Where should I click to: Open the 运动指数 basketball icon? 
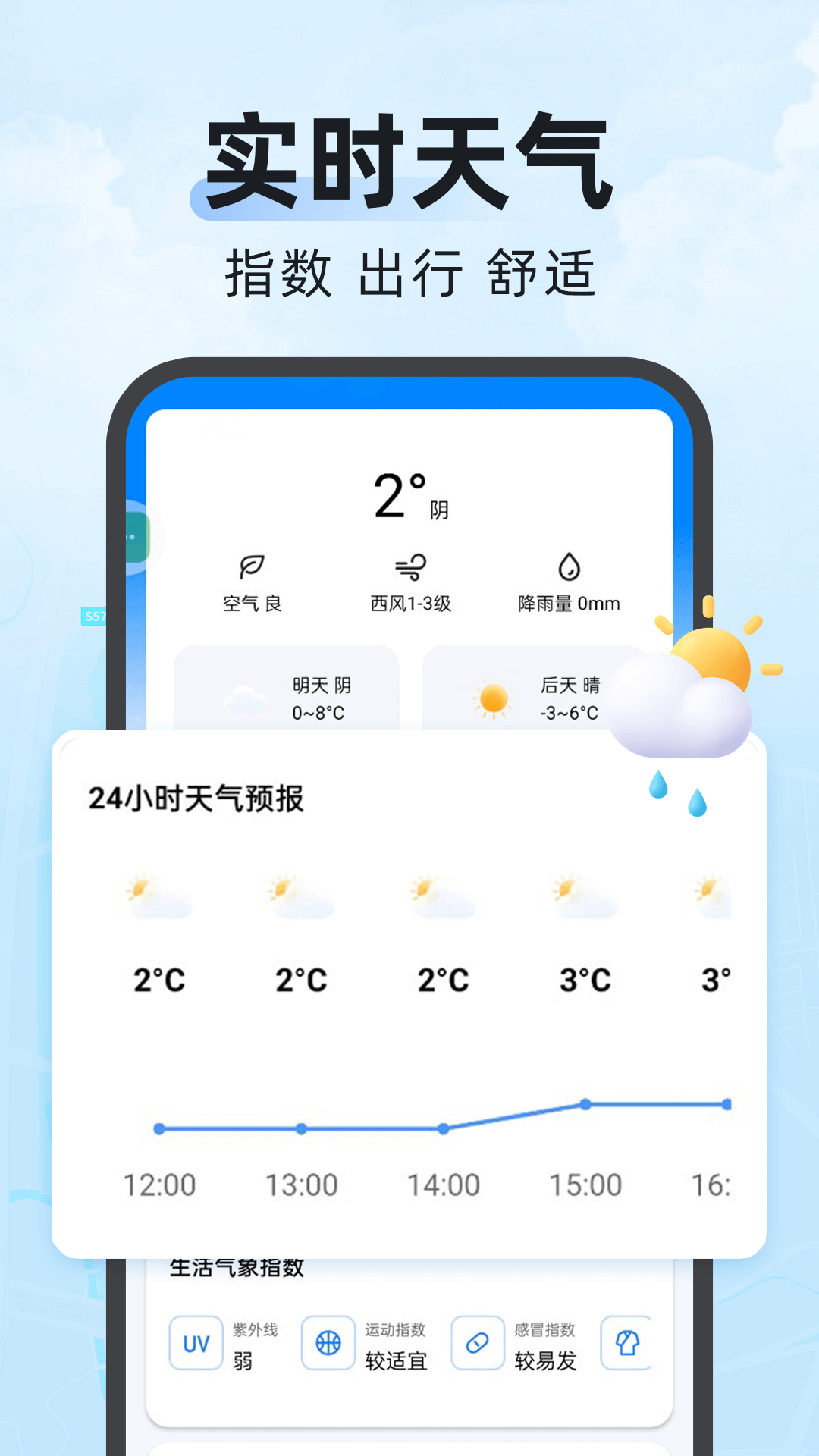328,1341
